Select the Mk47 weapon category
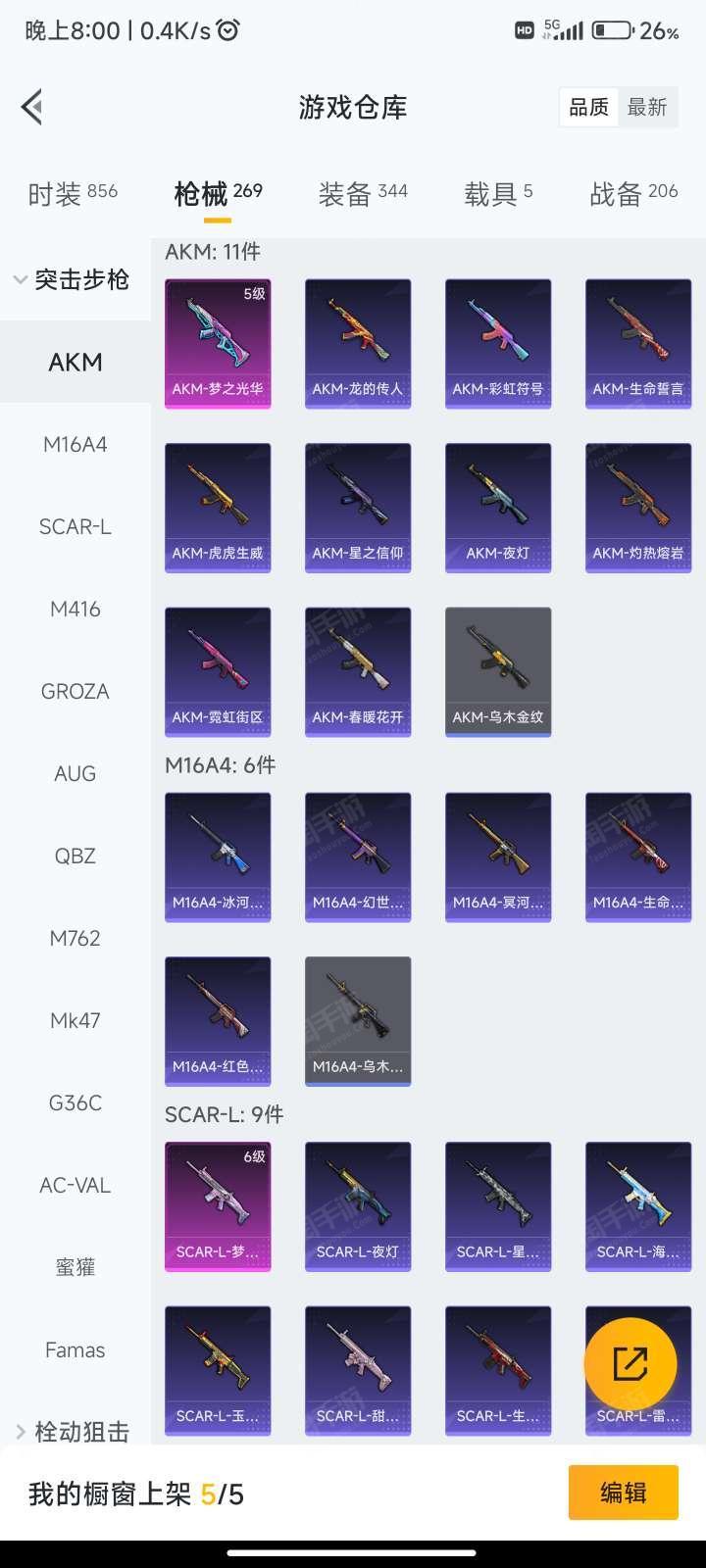 pos(76,1020)
